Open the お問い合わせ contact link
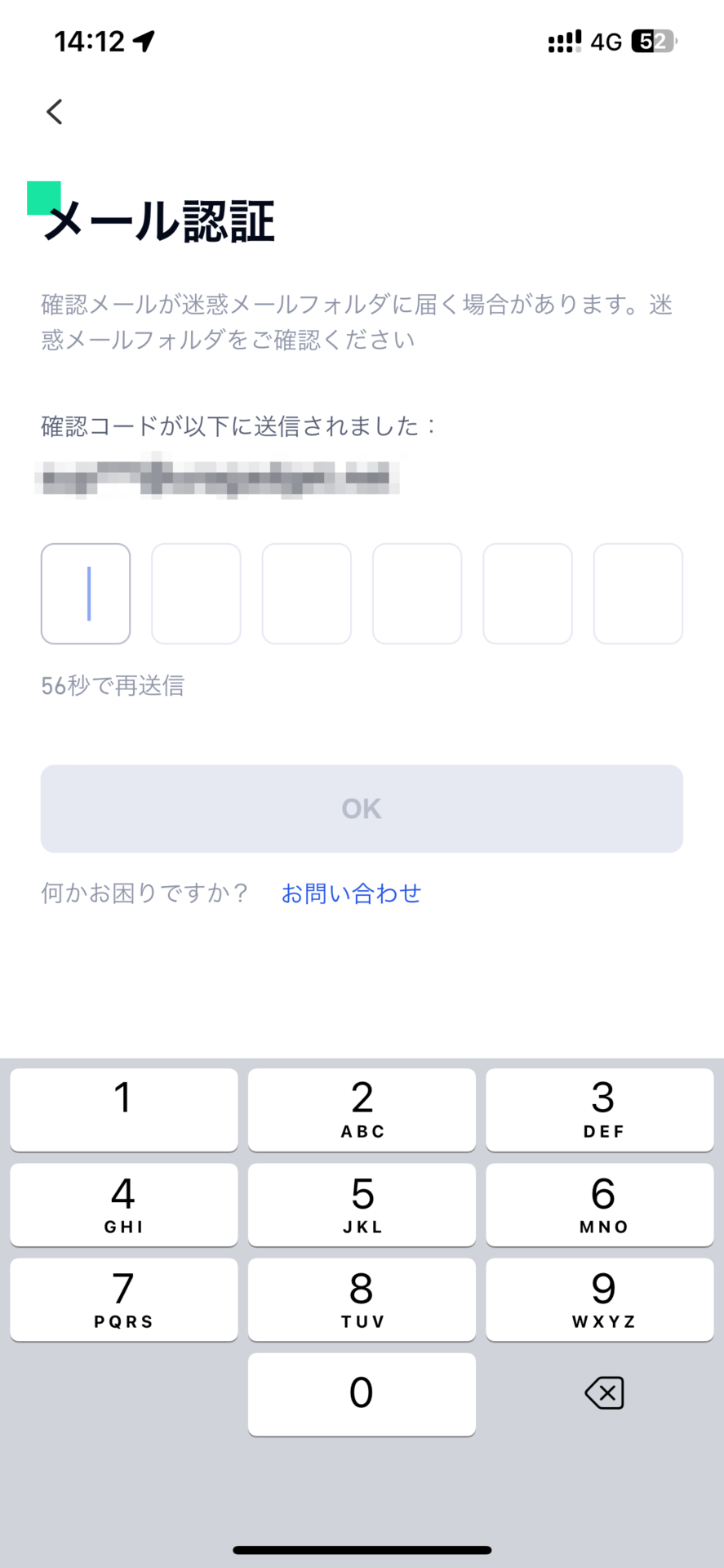The width and height of the screenshot is (724, 1568). (x=351, y=893)
